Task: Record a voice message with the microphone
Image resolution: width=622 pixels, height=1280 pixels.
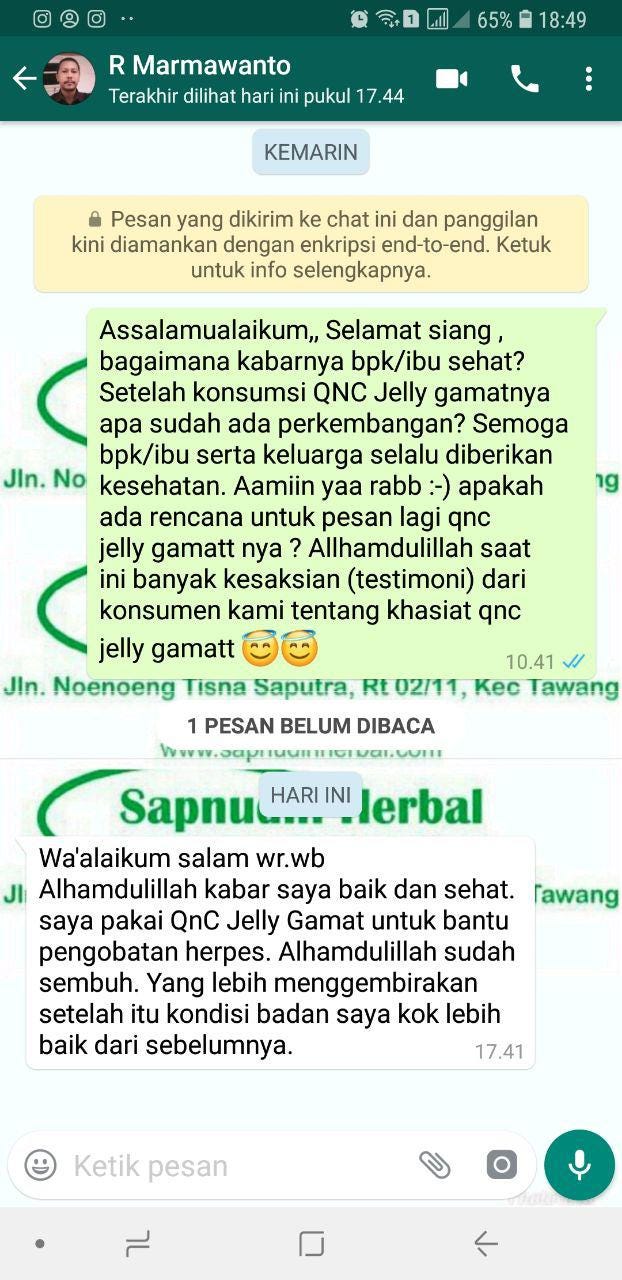Action: pos(579,1165)
